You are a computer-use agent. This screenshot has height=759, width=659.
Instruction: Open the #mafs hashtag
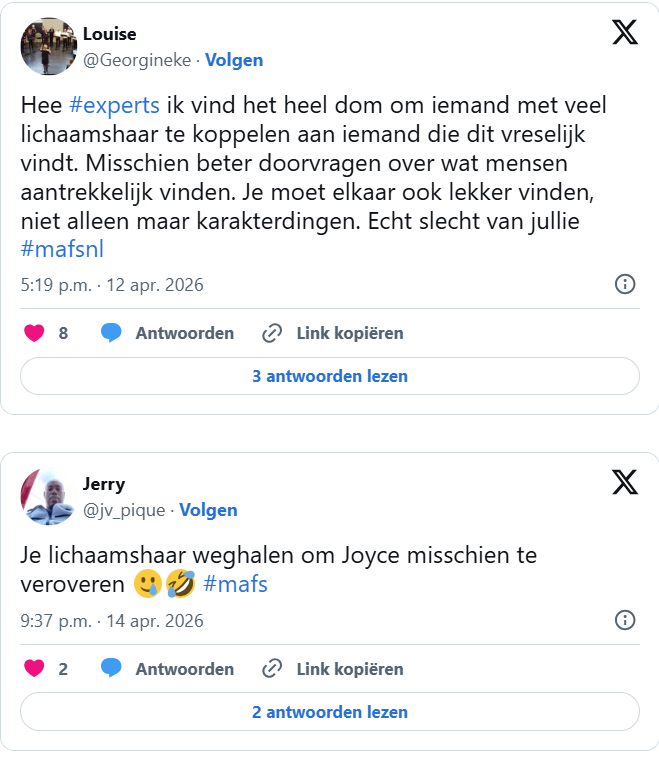[235, 584]
